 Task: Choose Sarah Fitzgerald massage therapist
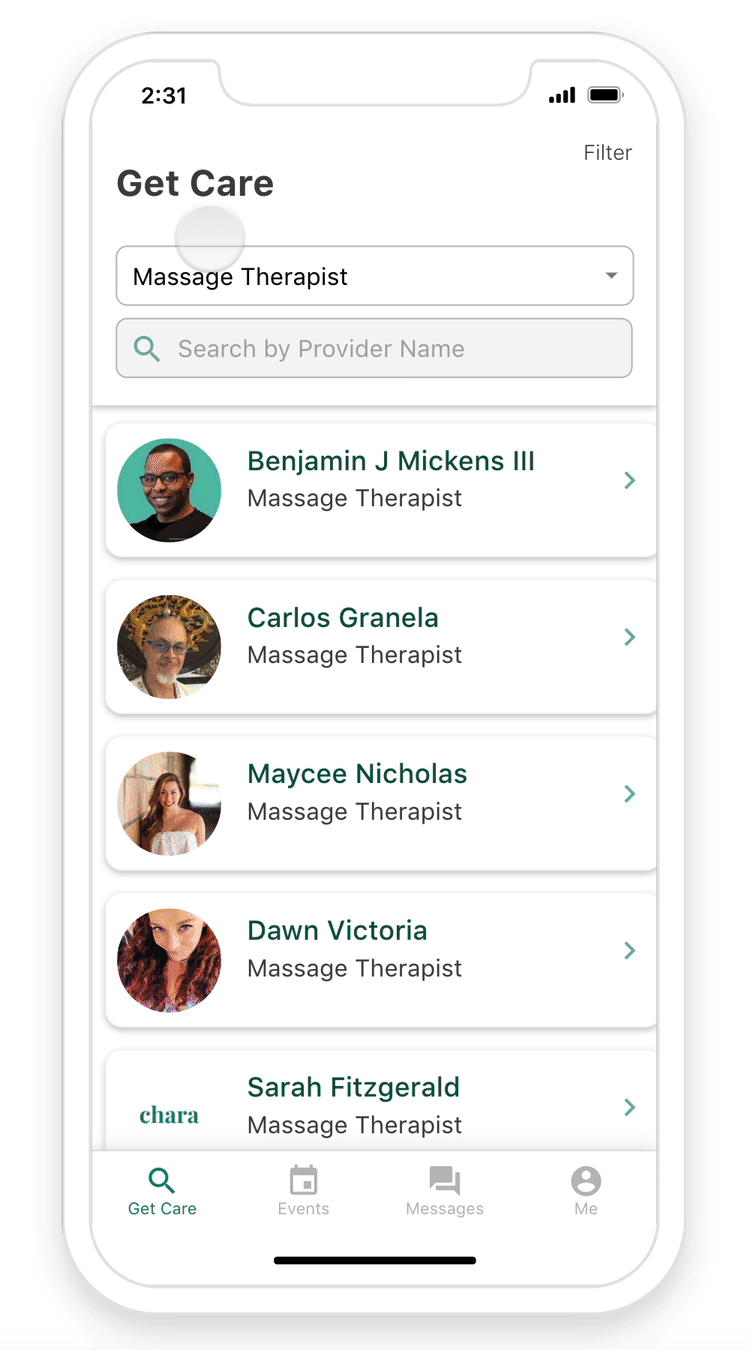pyautogui.click(x=380, y=1105)
